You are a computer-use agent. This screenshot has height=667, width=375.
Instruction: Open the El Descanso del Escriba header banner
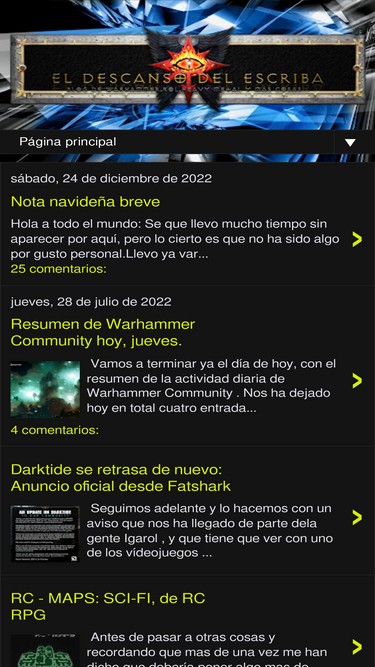[x=188, y=68]
